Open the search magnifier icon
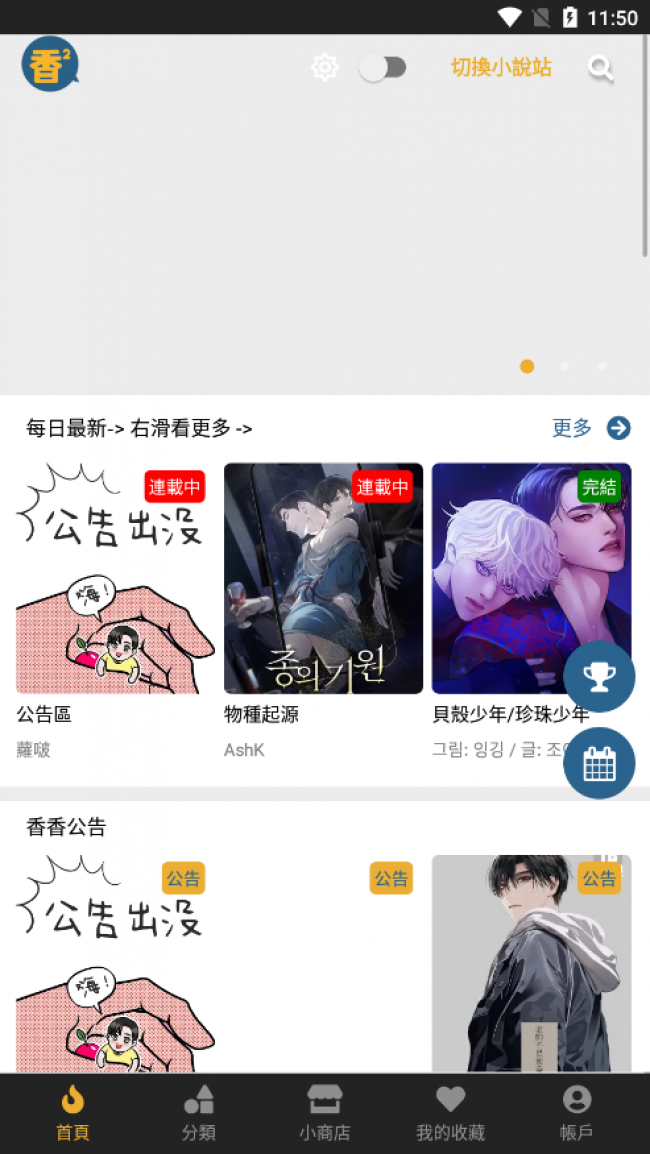Image resolution: width=650 pixels, height=1154 pixels. tap(600, 68)
